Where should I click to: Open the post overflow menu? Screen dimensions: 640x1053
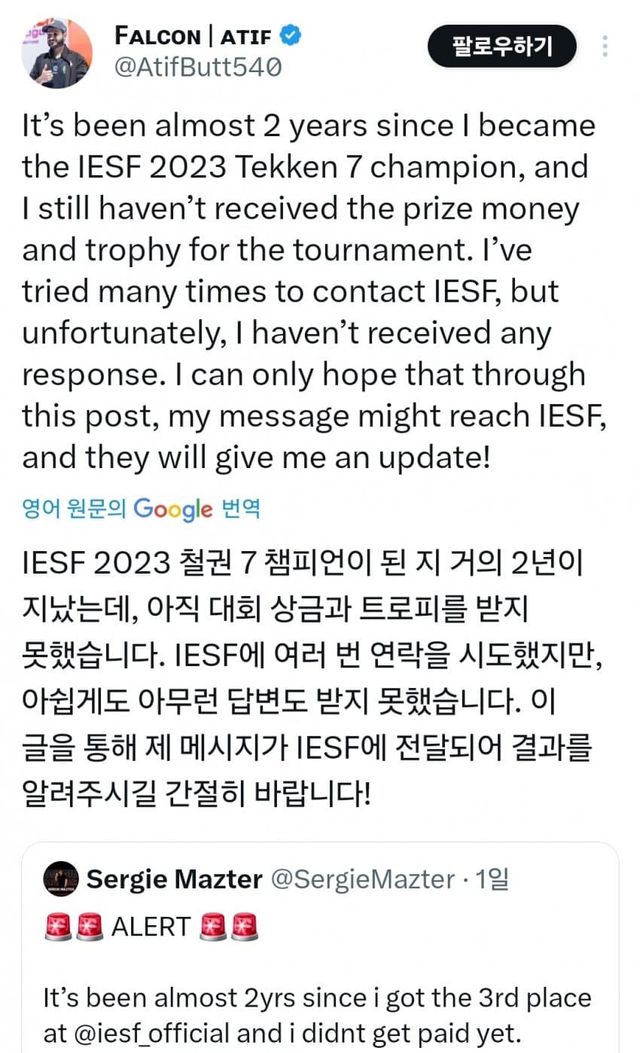tap(605, 46)
